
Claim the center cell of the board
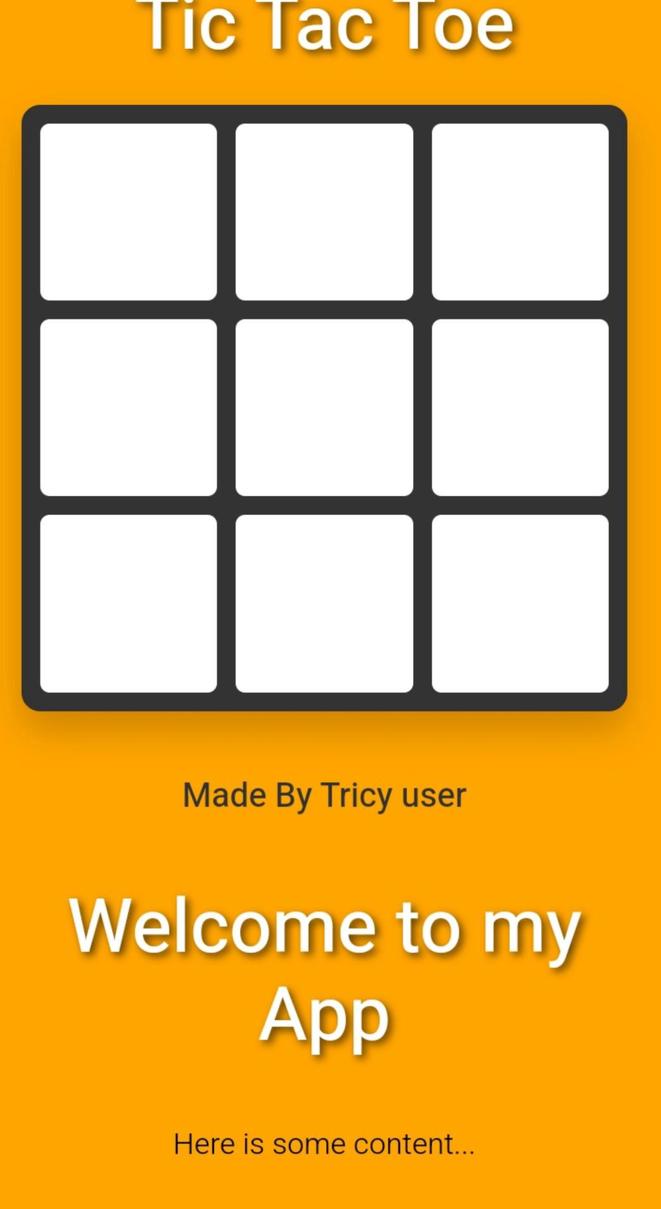click(x=324, y=407)
